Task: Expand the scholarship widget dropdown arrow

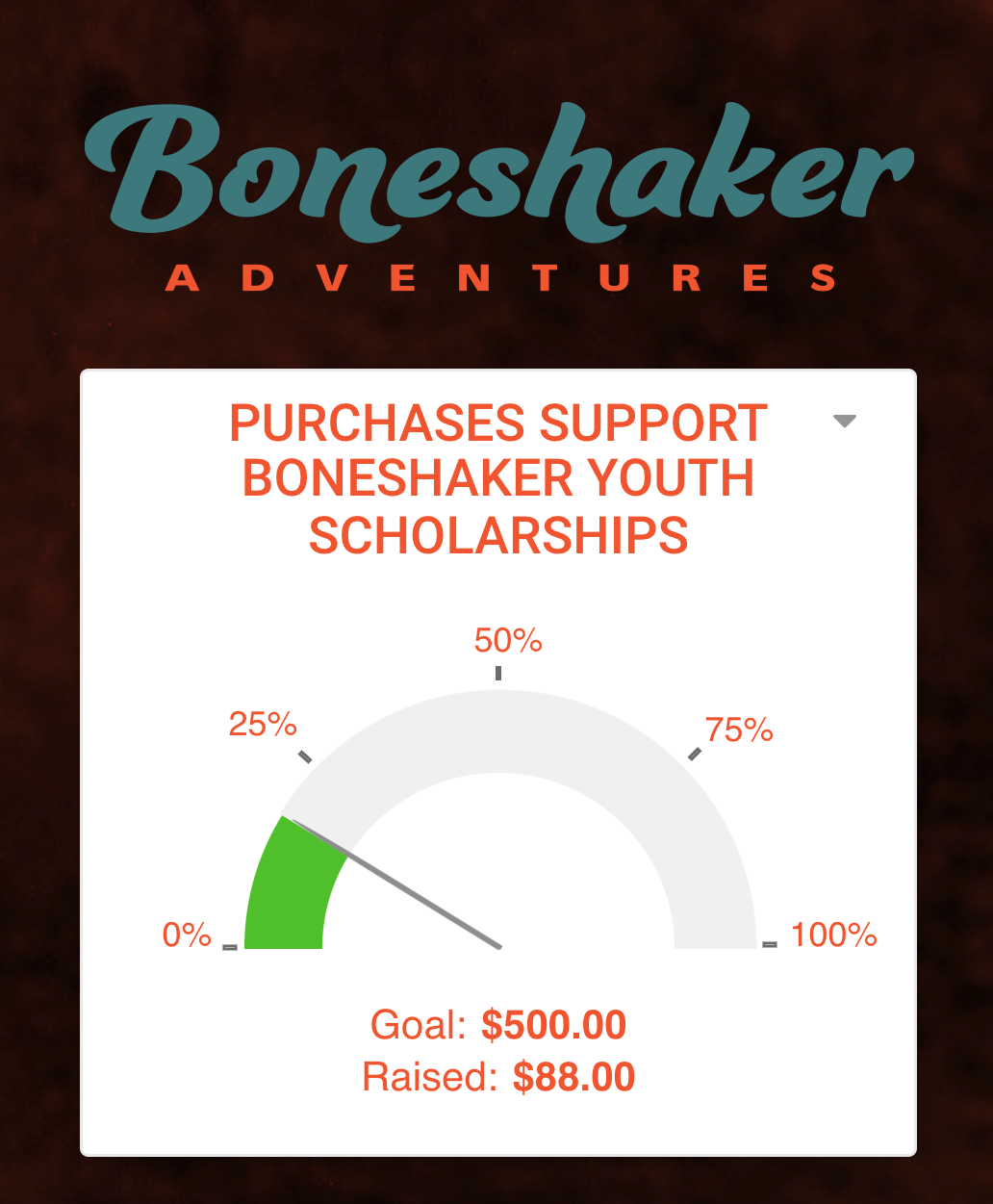Action: (x=844, y=421)
